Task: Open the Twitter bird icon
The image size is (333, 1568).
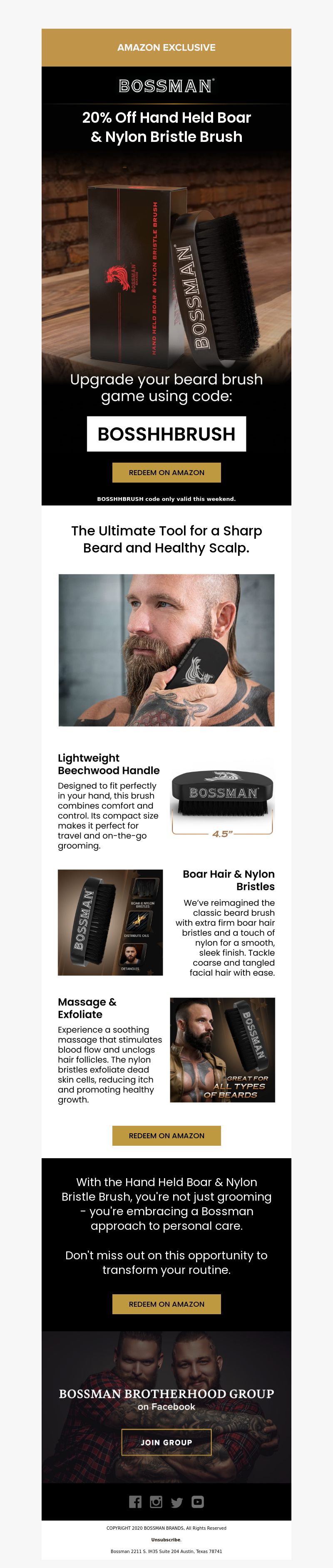Action: click(177, 1503)
